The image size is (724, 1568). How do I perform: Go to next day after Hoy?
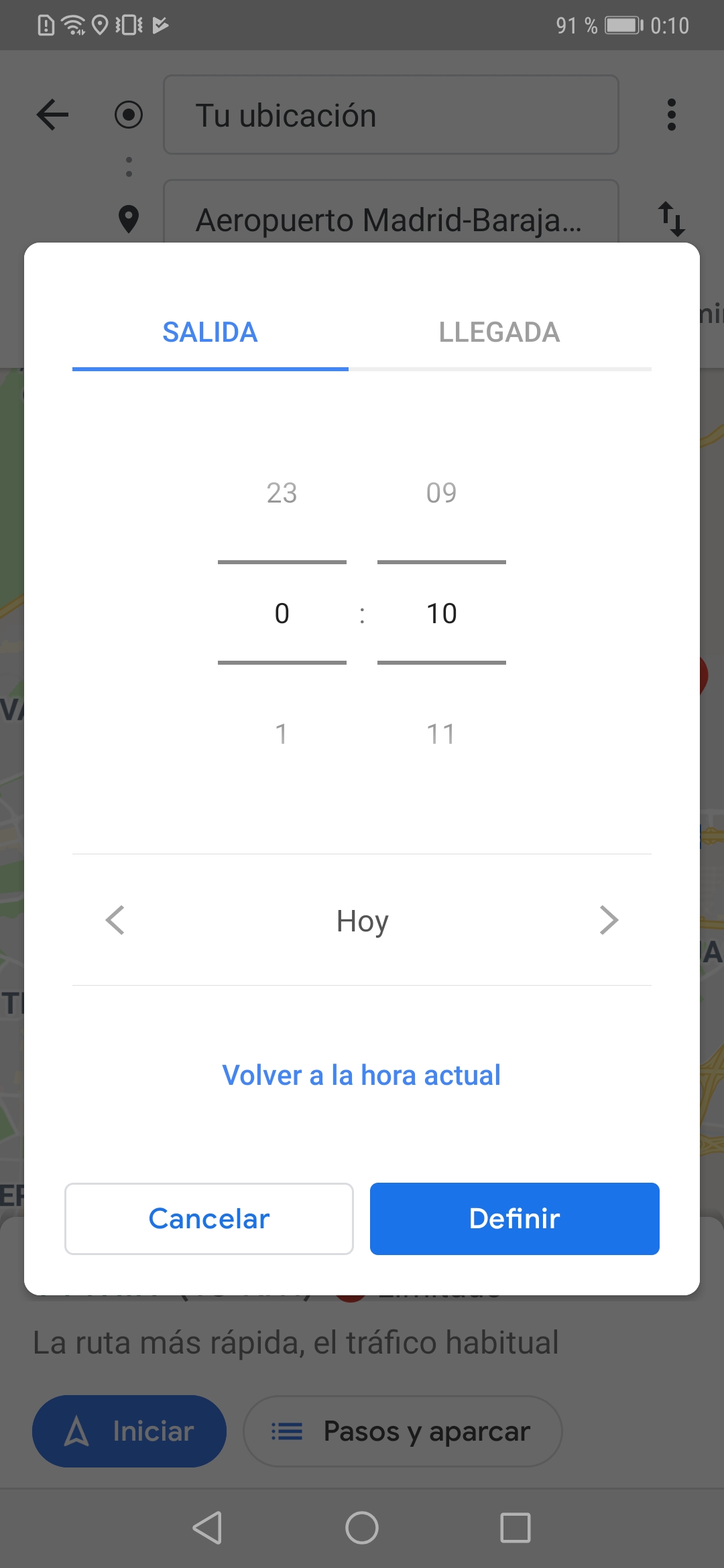coord(608,920)
